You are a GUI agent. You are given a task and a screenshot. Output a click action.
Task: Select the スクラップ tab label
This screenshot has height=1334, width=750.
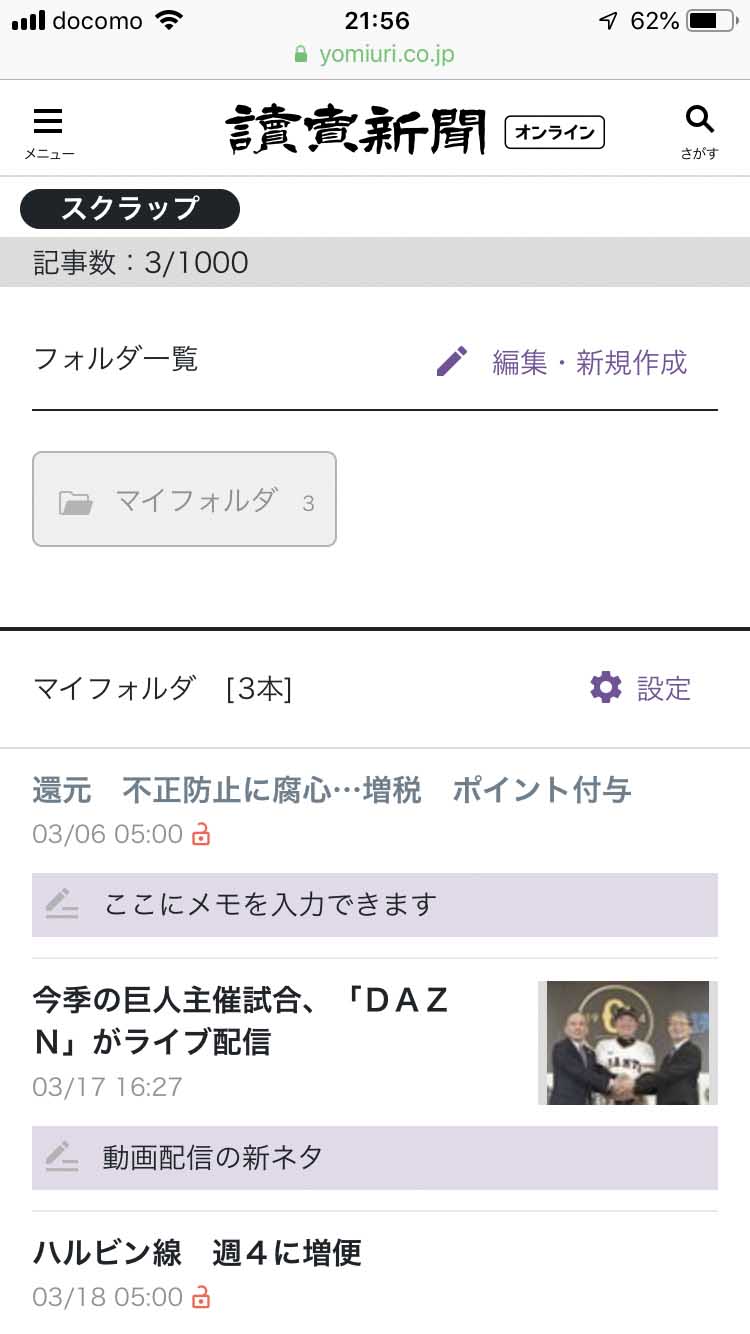(x=129, y=209)
